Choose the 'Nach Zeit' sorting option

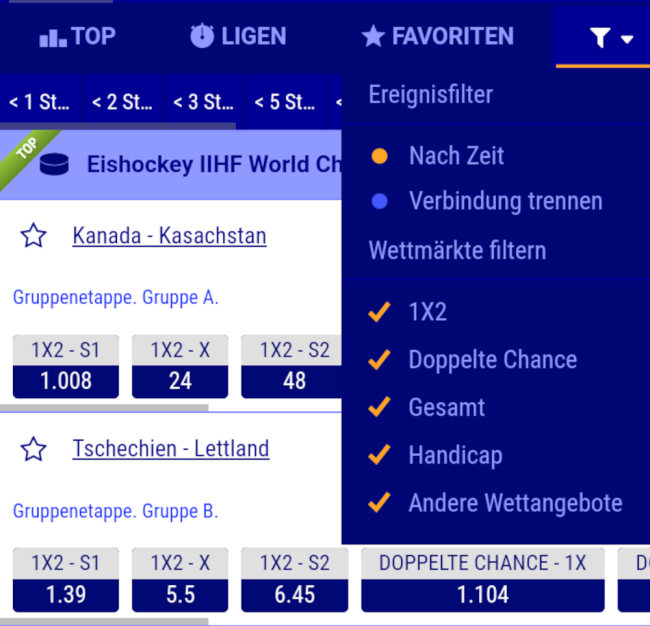point(456,156)
